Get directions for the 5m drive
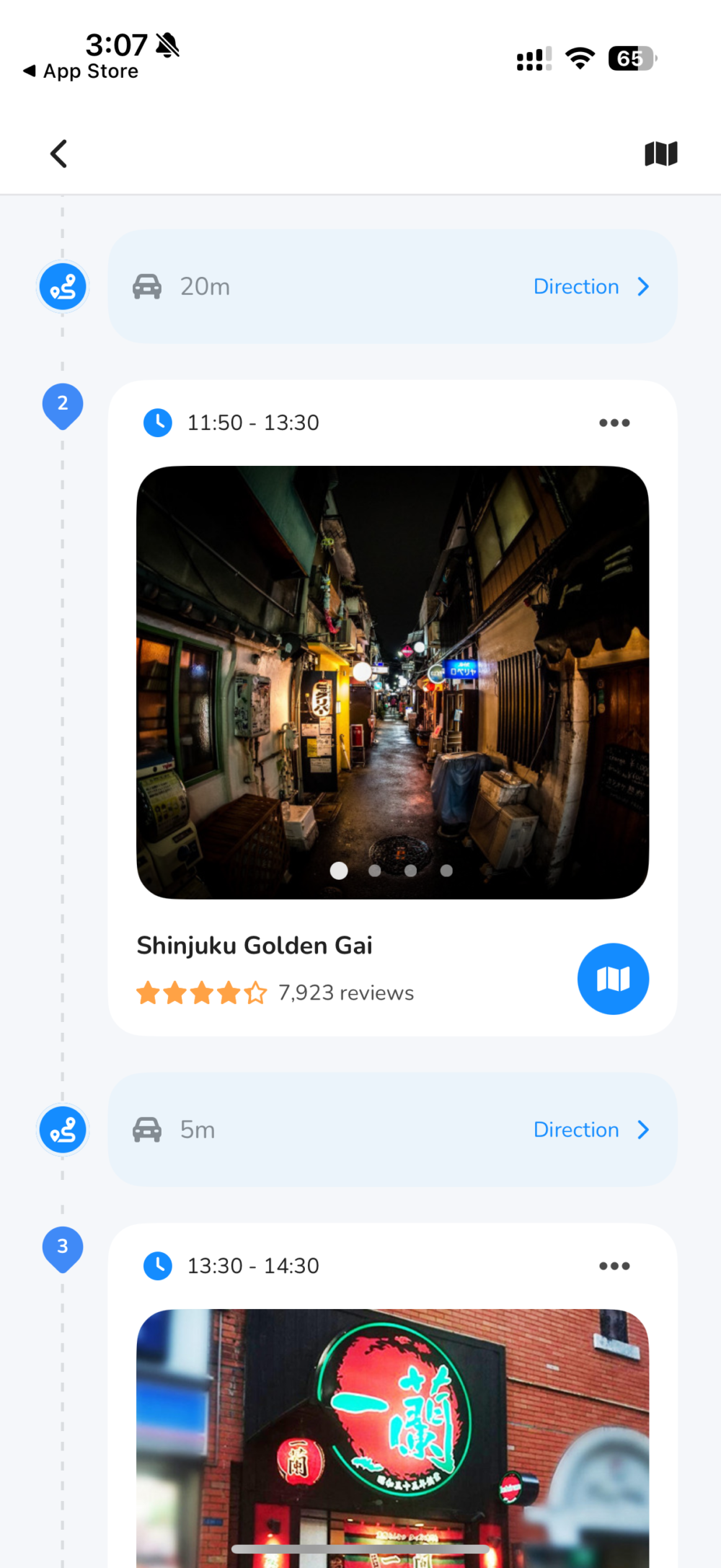Screen dimensions: 721x1568 point(590,1129)
